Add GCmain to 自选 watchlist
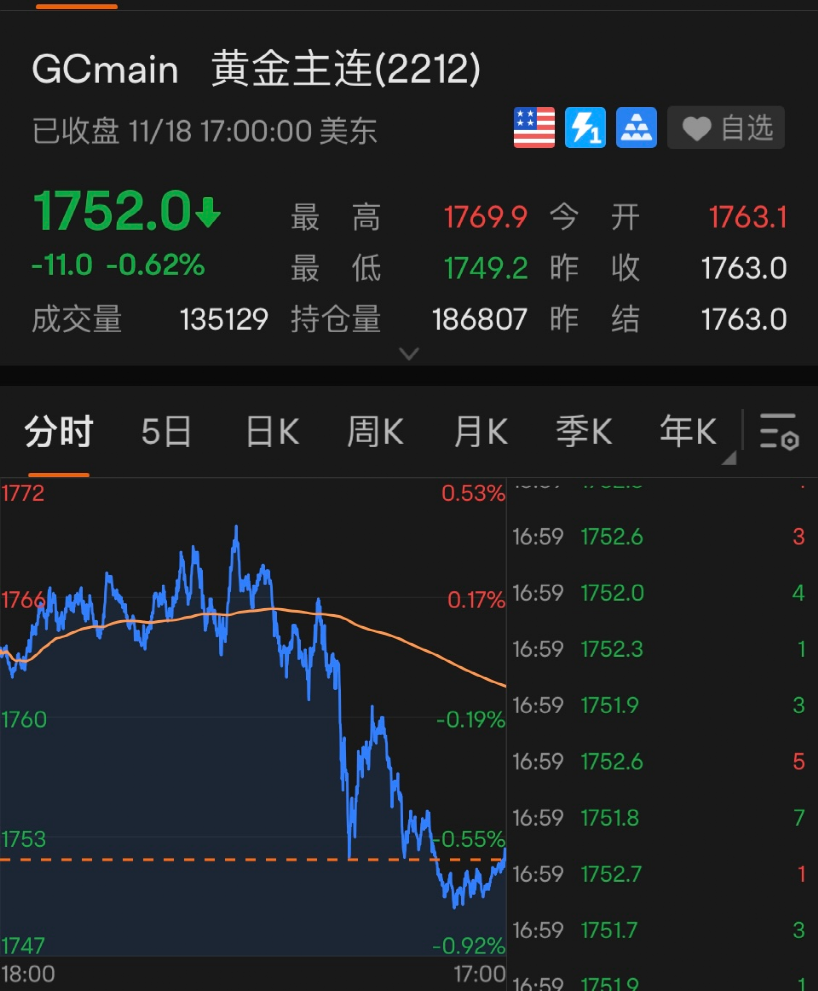 (726, 128)
